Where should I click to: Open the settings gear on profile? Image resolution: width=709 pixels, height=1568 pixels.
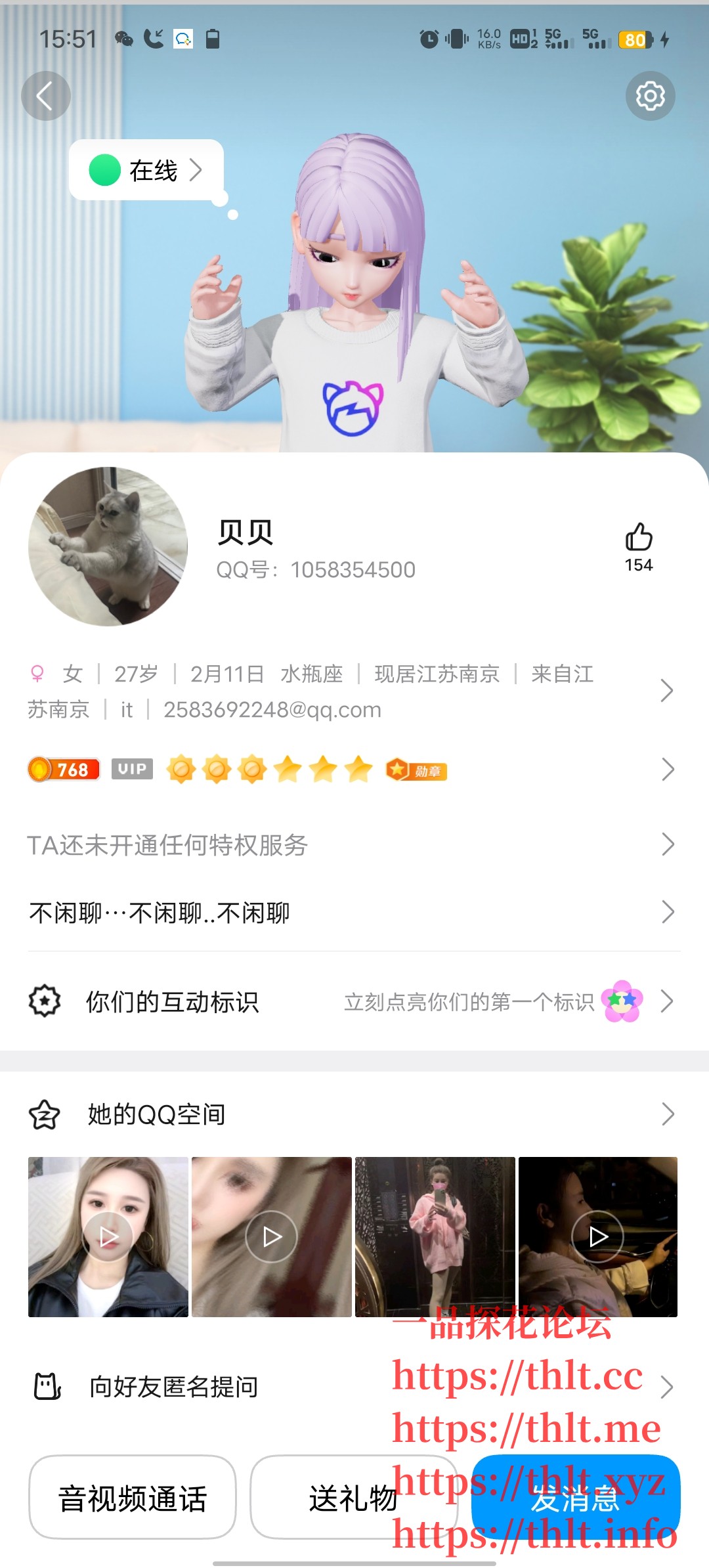tap(650, 95)
